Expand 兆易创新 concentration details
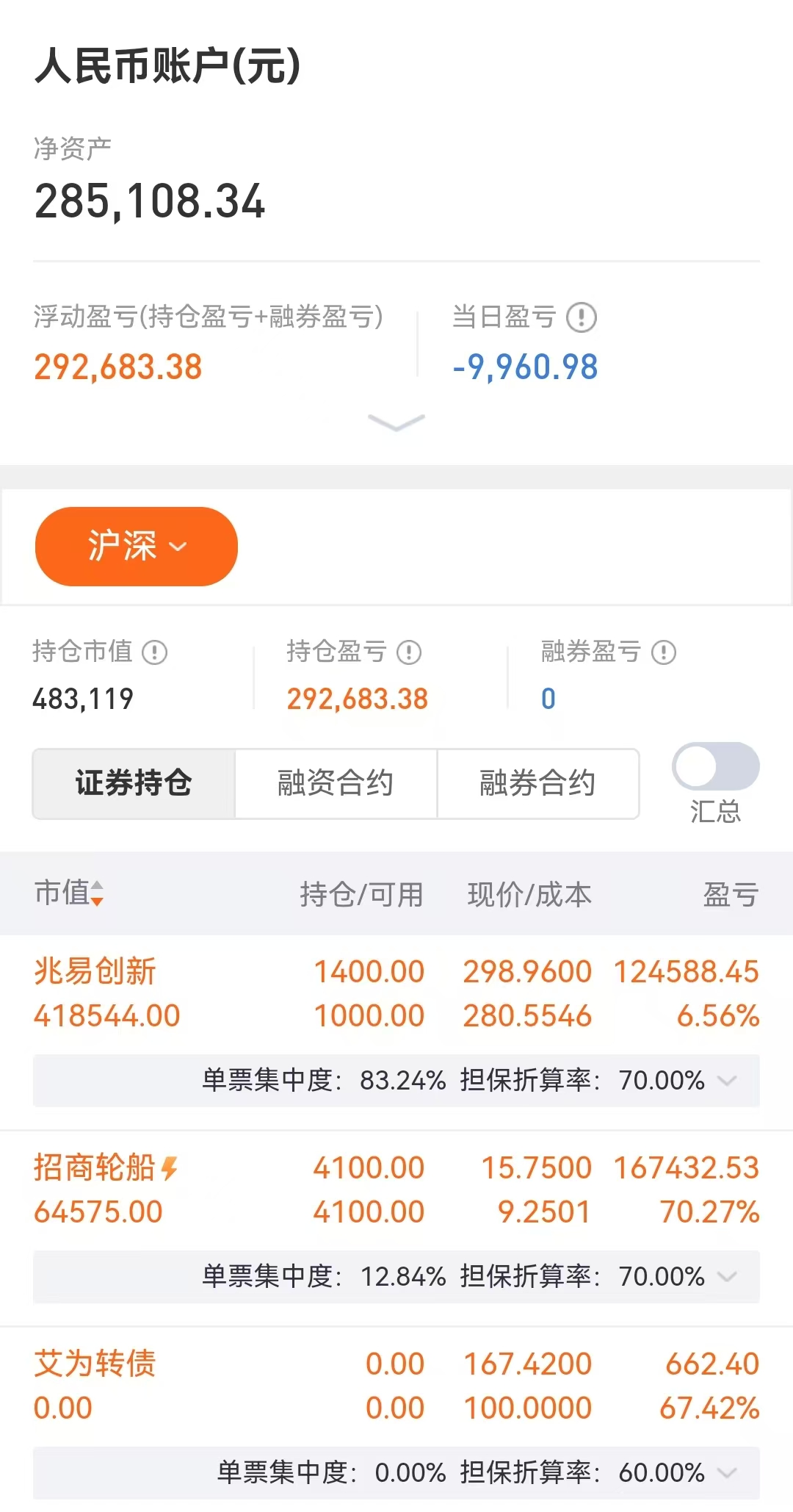The width and height of the screenshot is (793, 1512). pos(727,1080)
